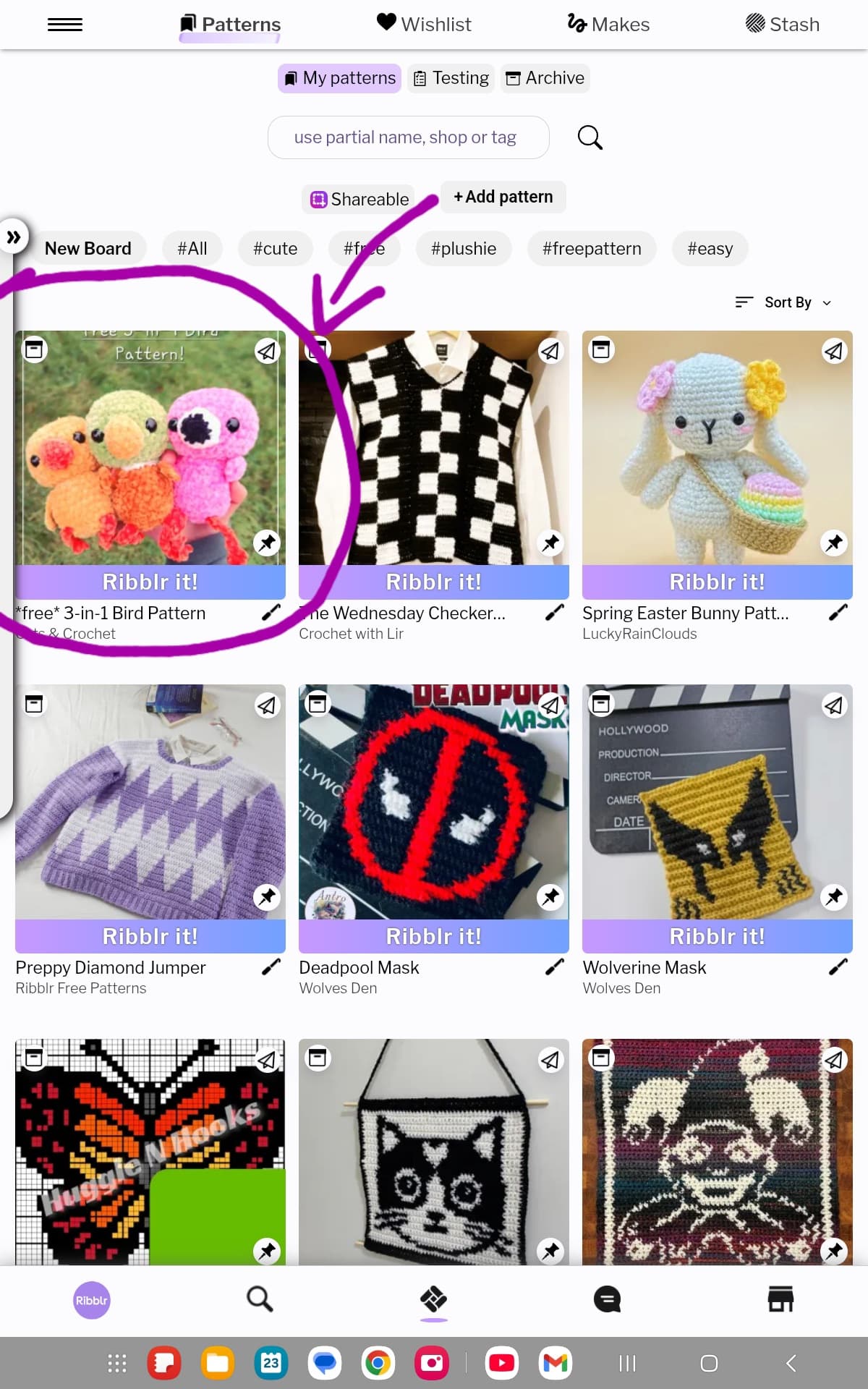Viewport: 868px width, 1389px height.
Task: Click Ribblr it! on the Wednesday Checker pattern
Action: tap(433, 581)
